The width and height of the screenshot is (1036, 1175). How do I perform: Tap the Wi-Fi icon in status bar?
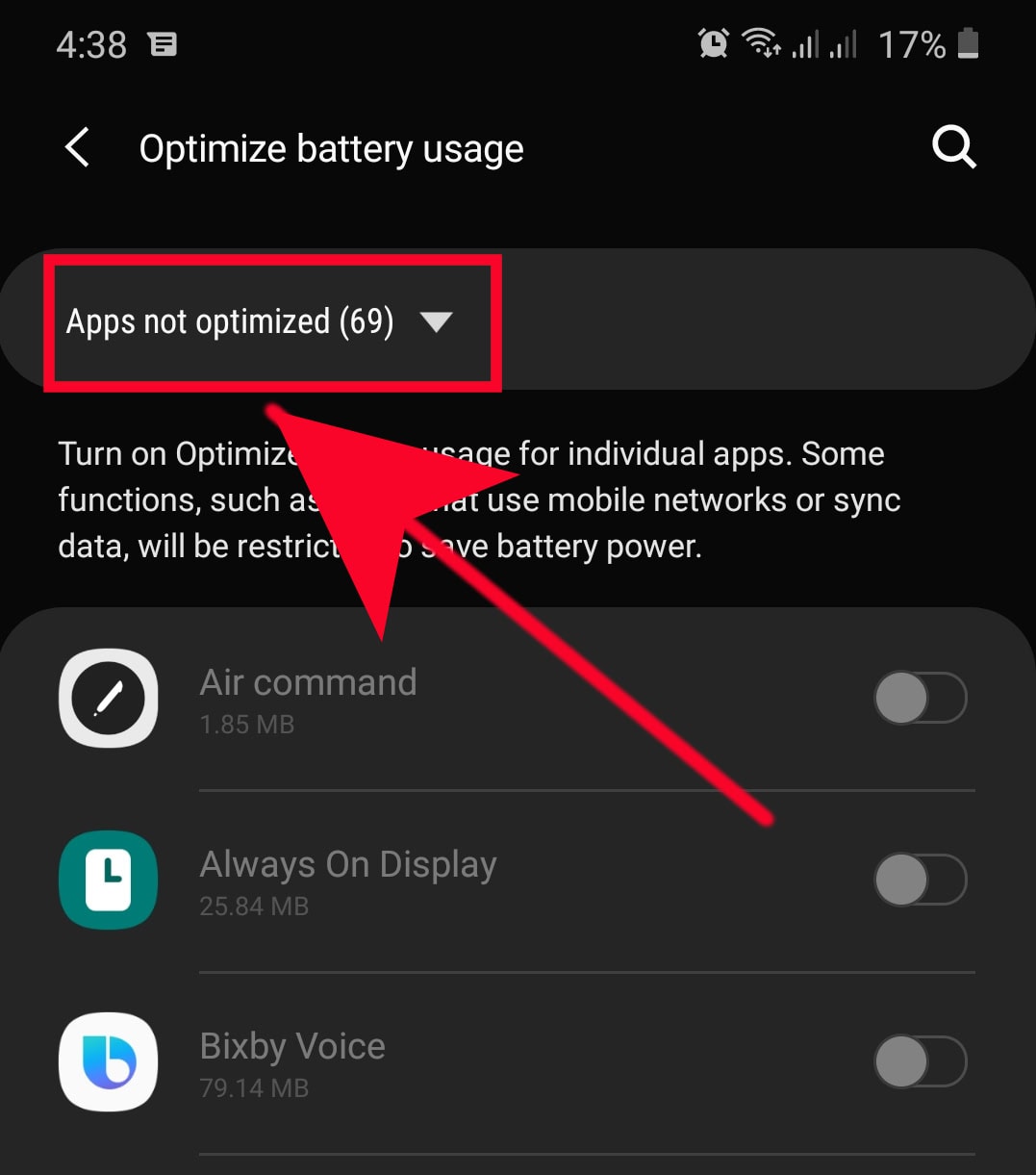tap(760, 42)
